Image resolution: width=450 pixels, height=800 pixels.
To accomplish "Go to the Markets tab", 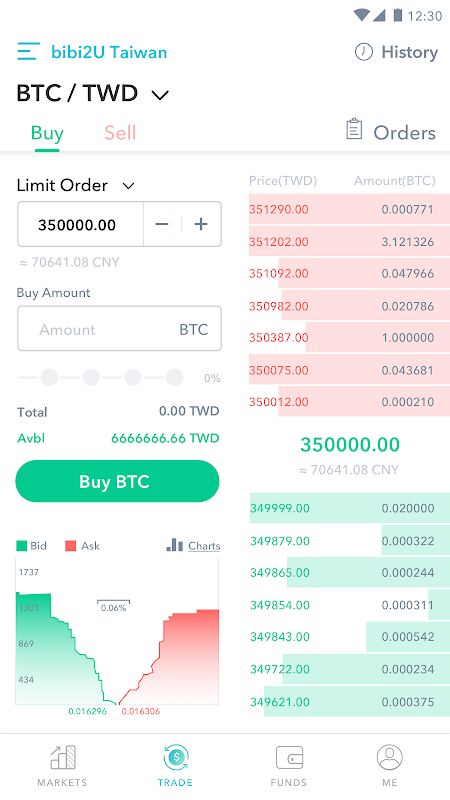I will tap(62, 765).
